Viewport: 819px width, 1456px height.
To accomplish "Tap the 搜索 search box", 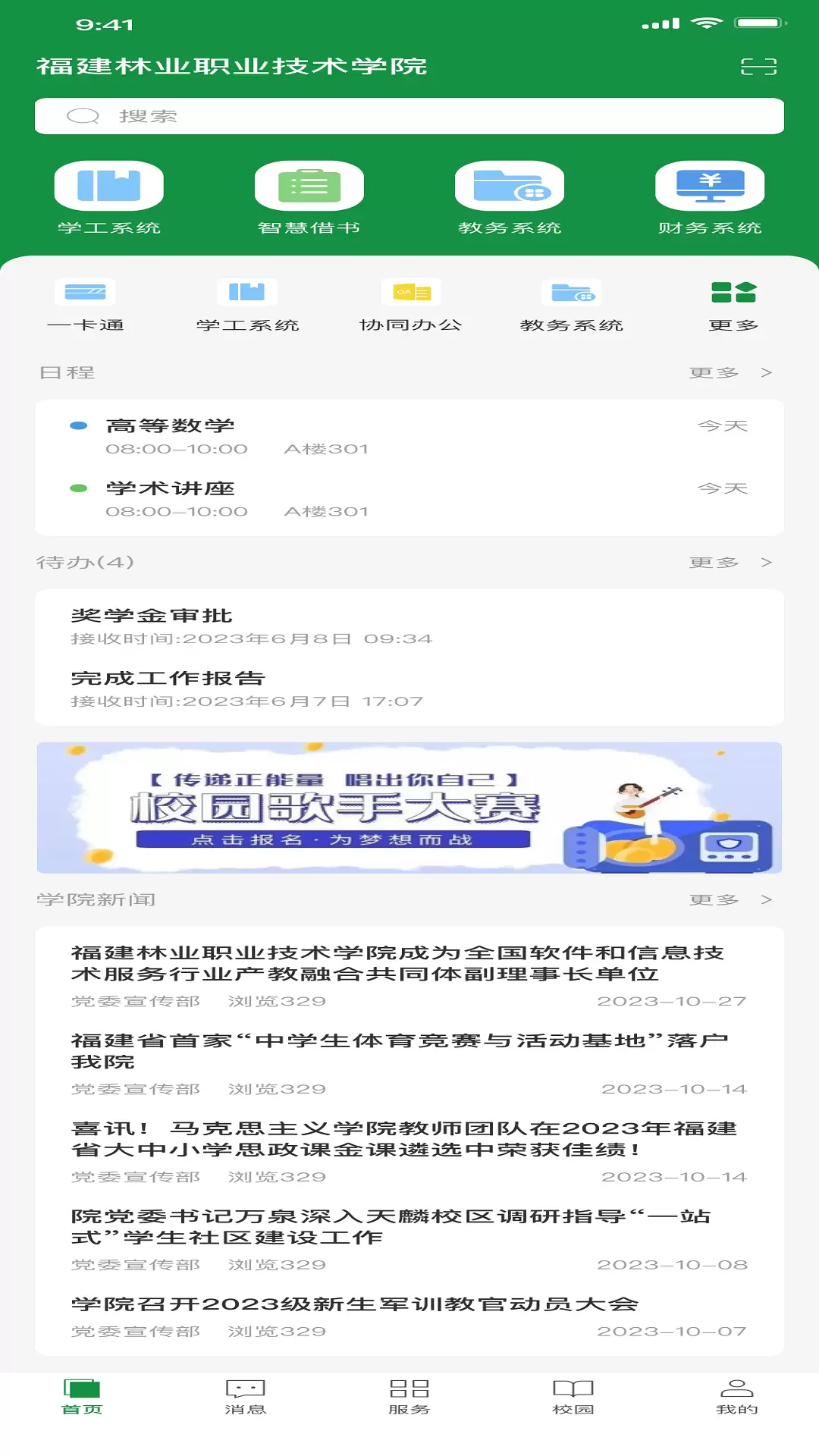I will (x=409, y=116).
